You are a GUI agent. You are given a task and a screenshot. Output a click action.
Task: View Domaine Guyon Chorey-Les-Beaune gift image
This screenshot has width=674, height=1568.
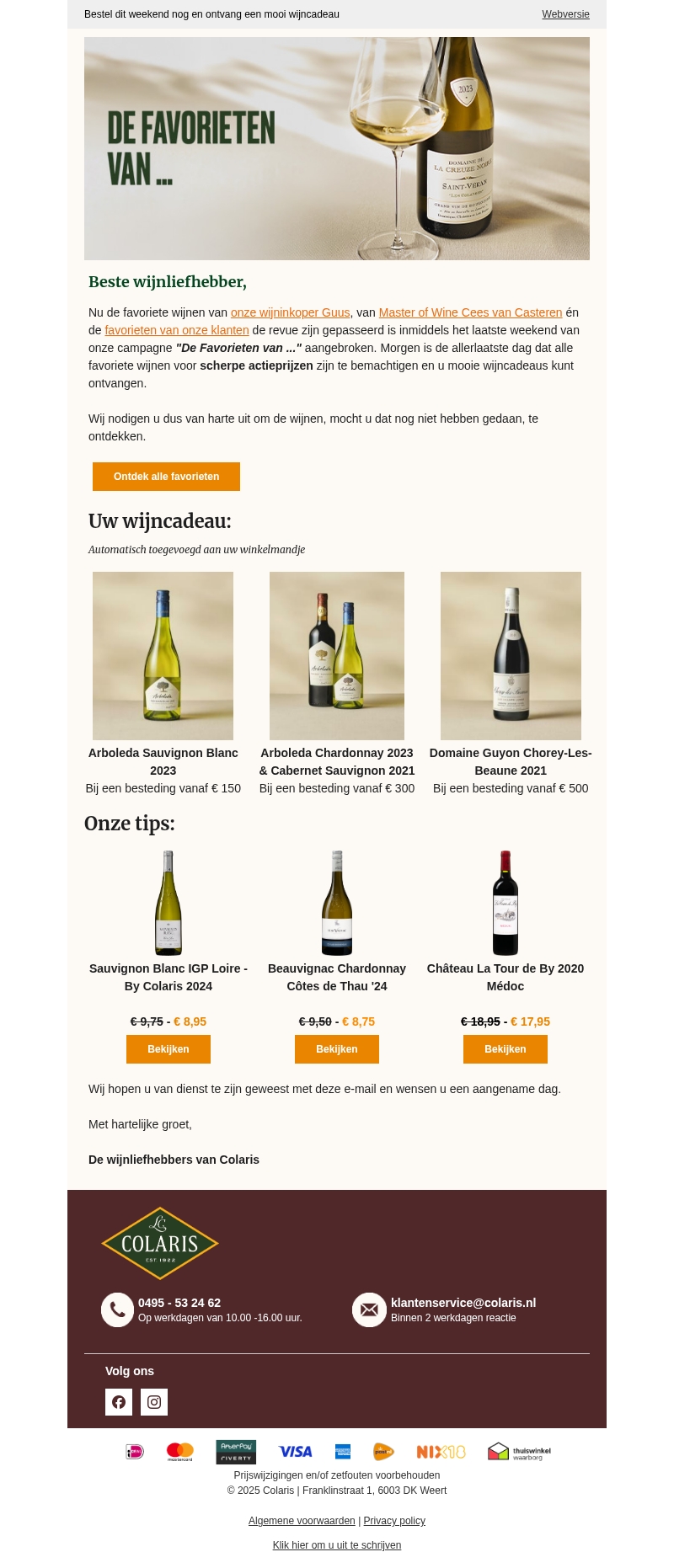tap(511, 656)
